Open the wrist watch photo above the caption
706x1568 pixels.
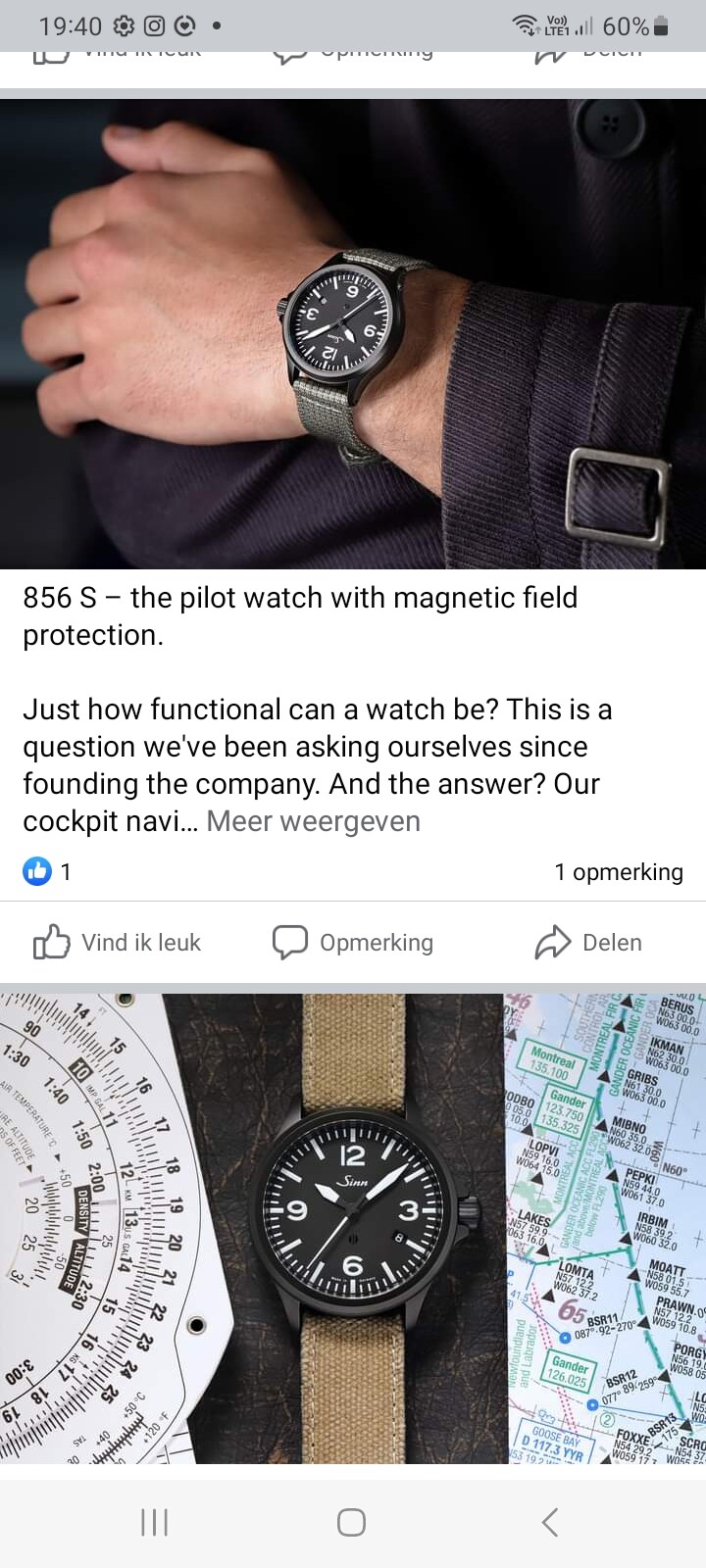coord(353,333)
